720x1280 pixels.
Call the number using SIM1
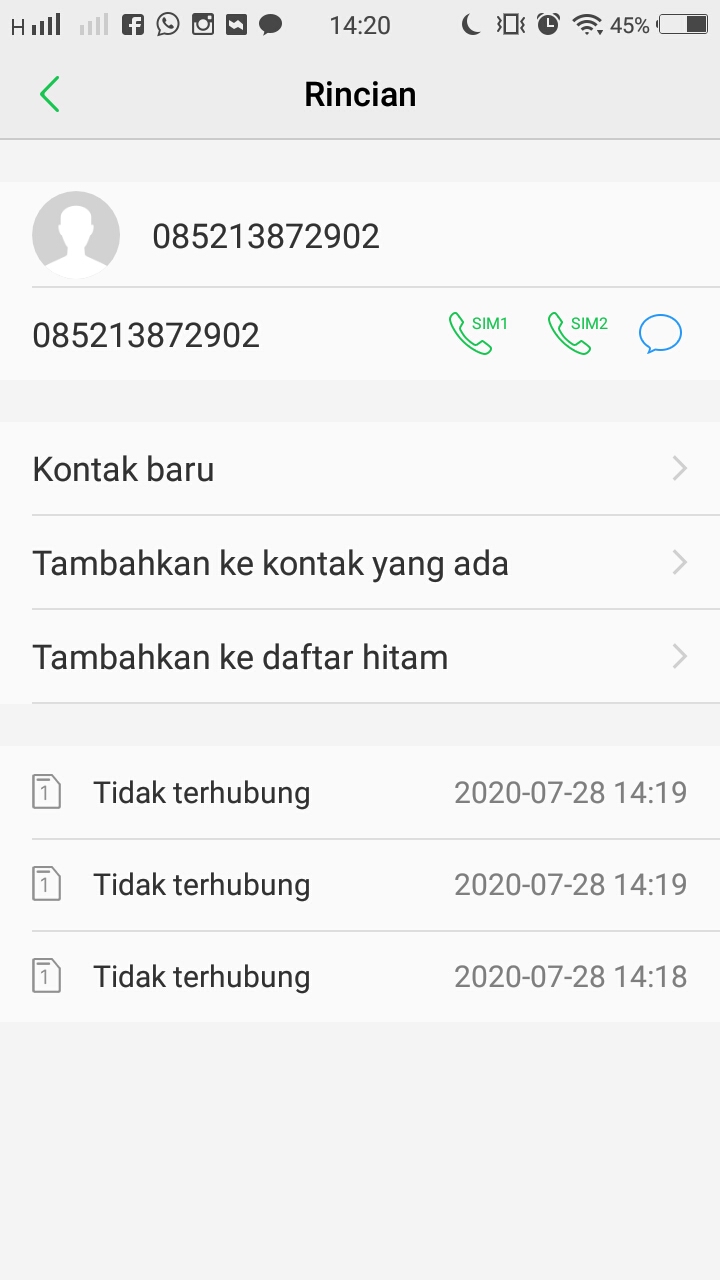[x=477, y=334]
